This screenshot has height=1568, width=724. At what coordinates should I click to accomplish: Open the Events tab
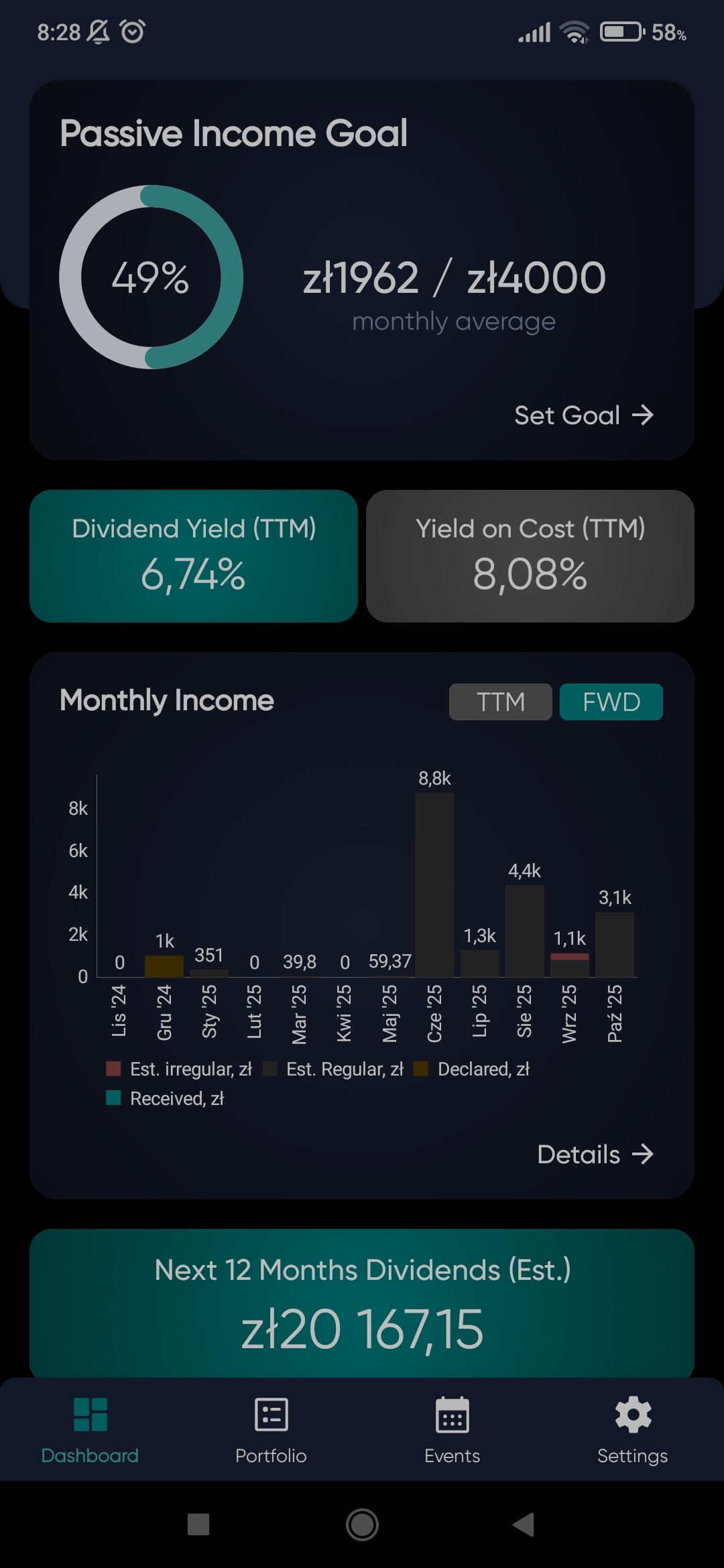click(452, 1430)
